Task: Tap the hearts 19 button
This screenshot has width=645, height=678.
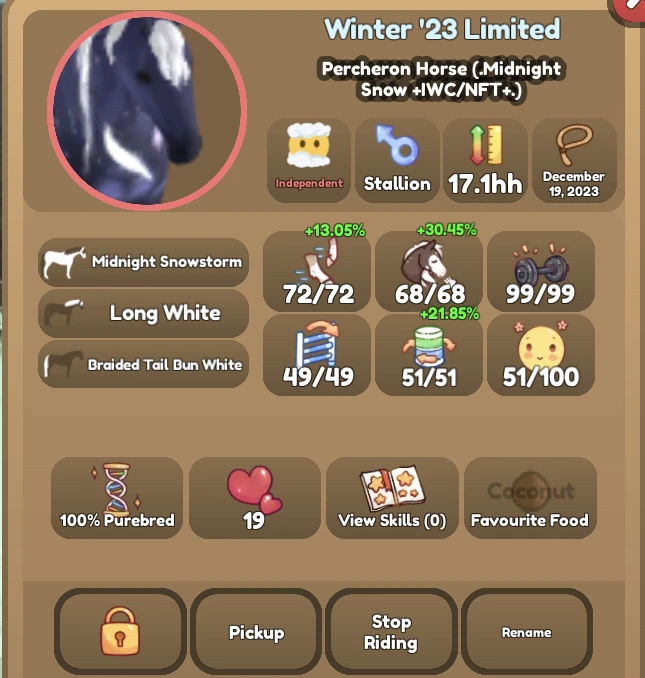Action: pyautogui.click(x=254, y=498)
